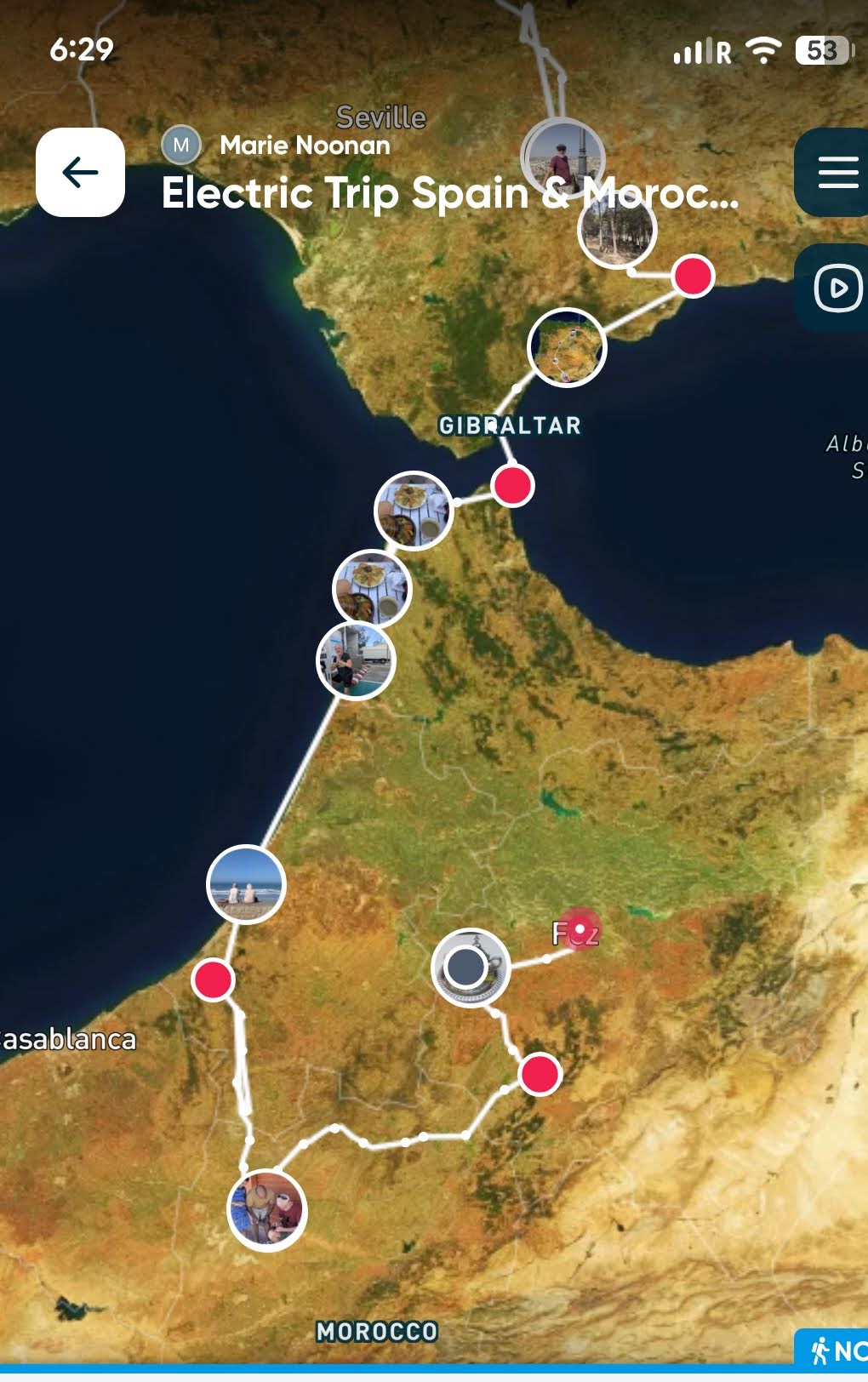Open the map-screenshot photo marker above Gibraltar
868x1382 pixels.
[x=567, y=347]
